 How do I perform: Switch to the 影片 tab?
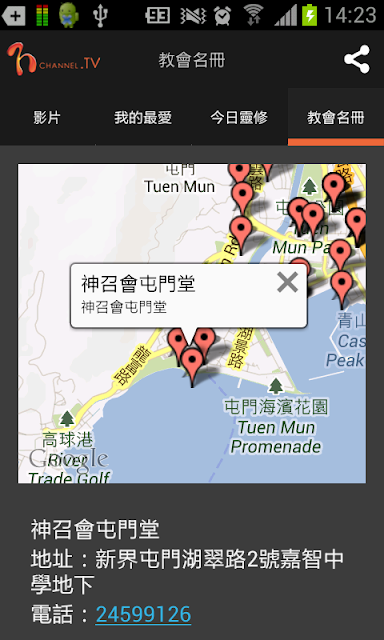click(47, 118)
